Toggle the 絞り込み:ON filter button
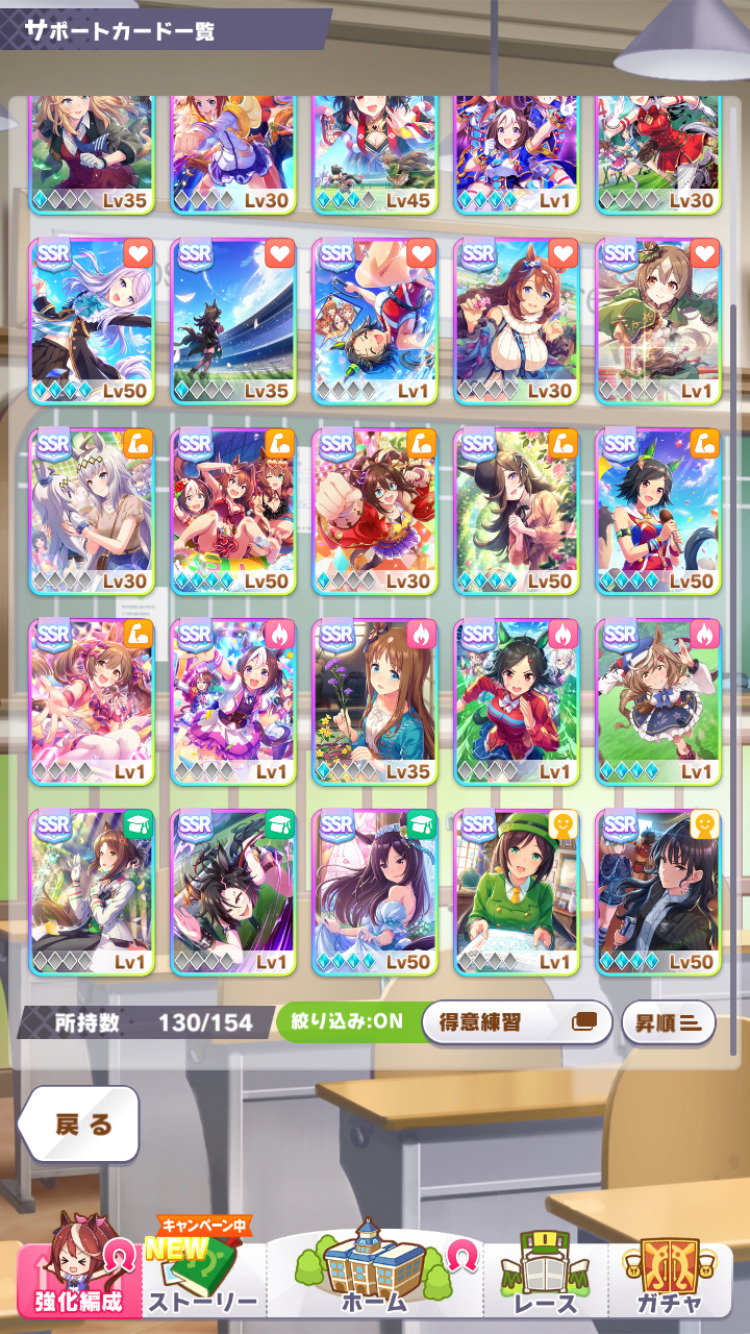Screen dimensions: 750x1334 coord(346,1022)
